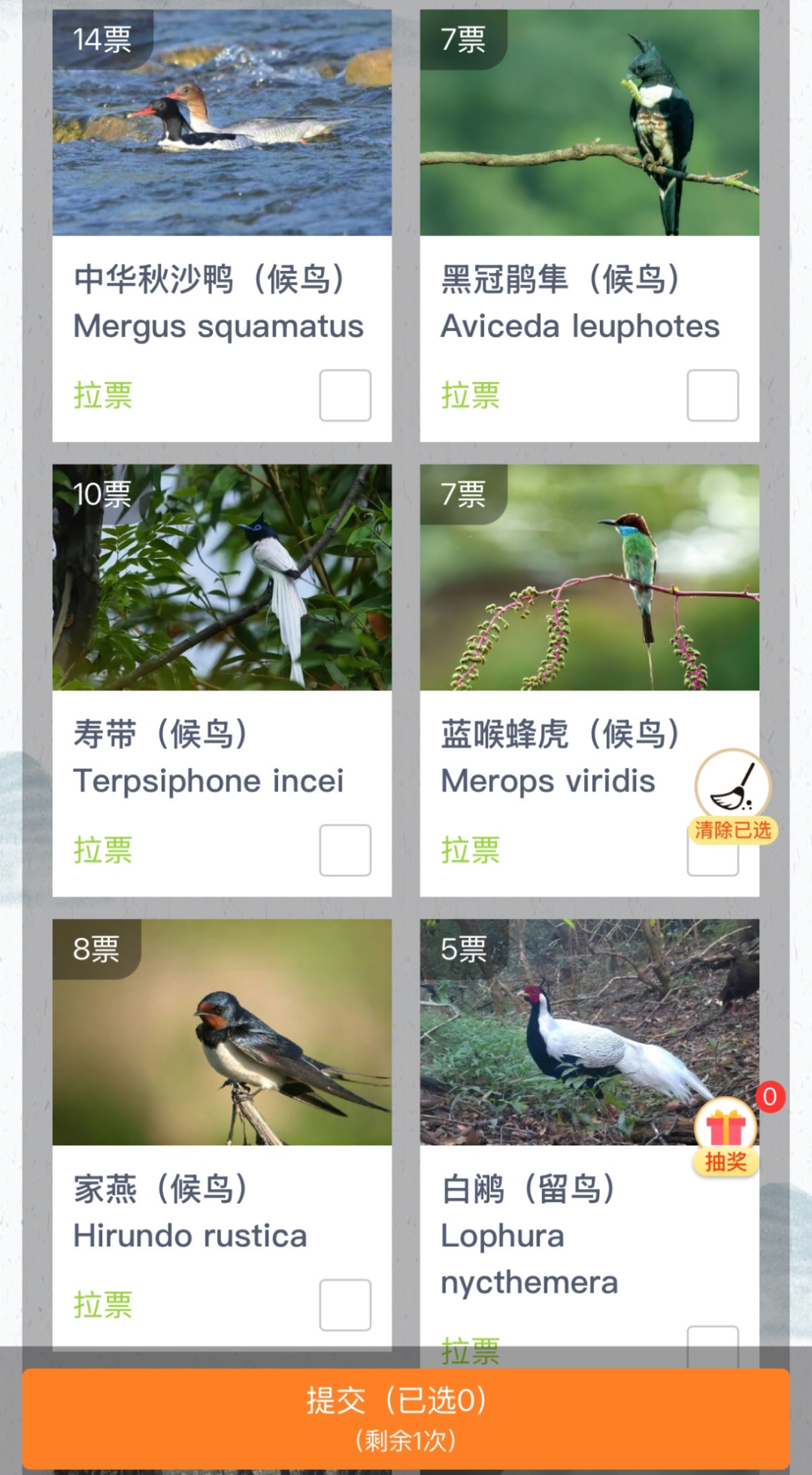
Task: Mark the 家燕 checkbox
Action: [345, 1304]
